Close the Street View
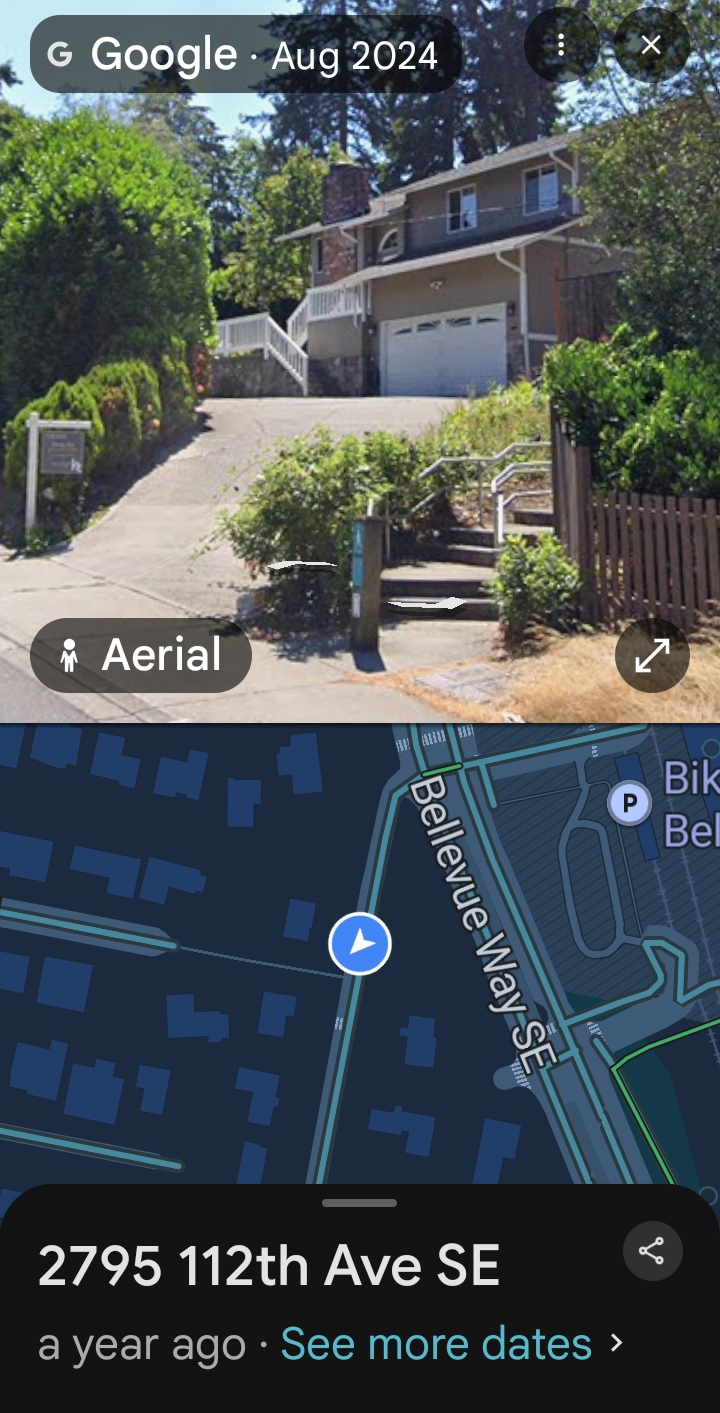Image resolution: width=720 pixels, height=1413 pixels. coord(651,45)
